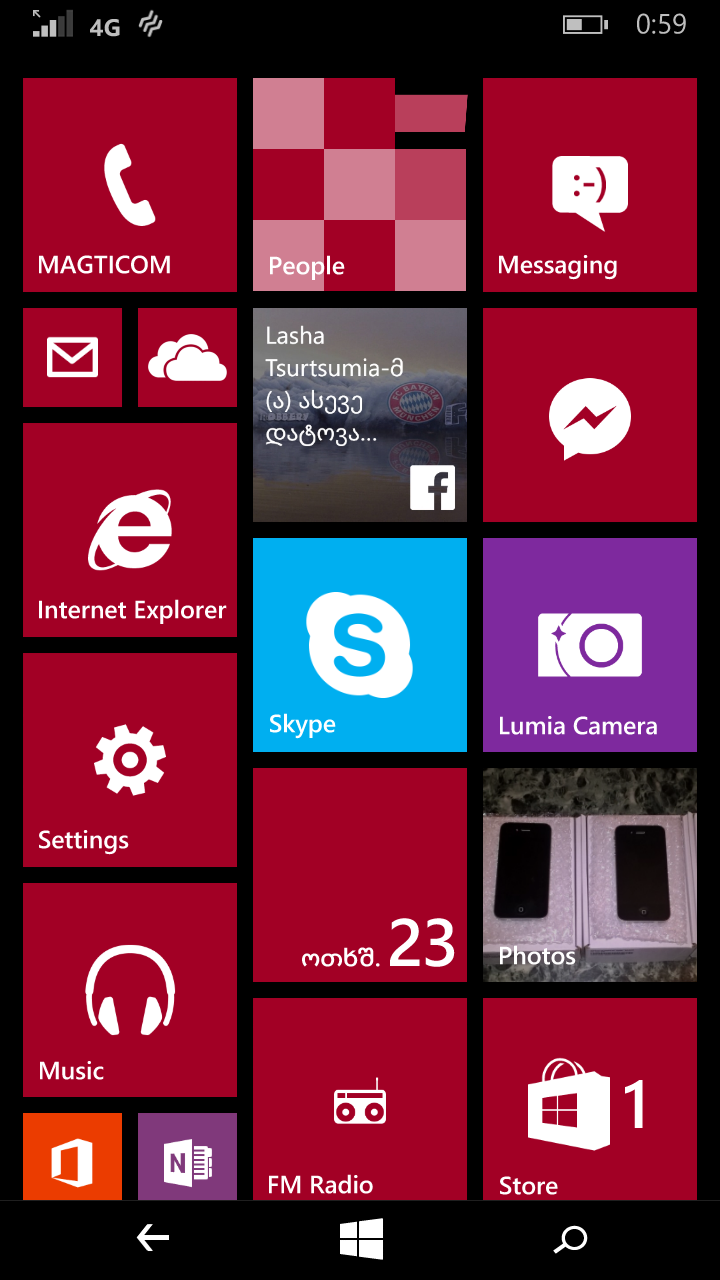Open the calendar tile showing 23
This screenshot has height=1280, width=720.
[x=360, y=875]
